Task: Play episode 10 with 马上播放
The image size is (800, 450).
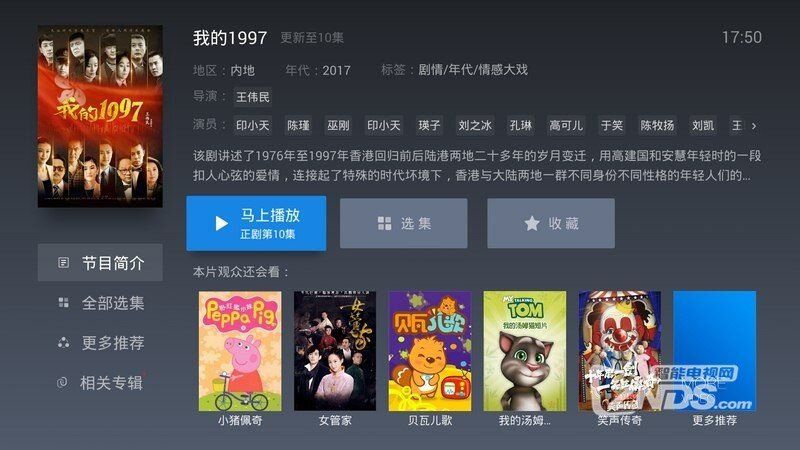Action: click(x=256, y=223)
